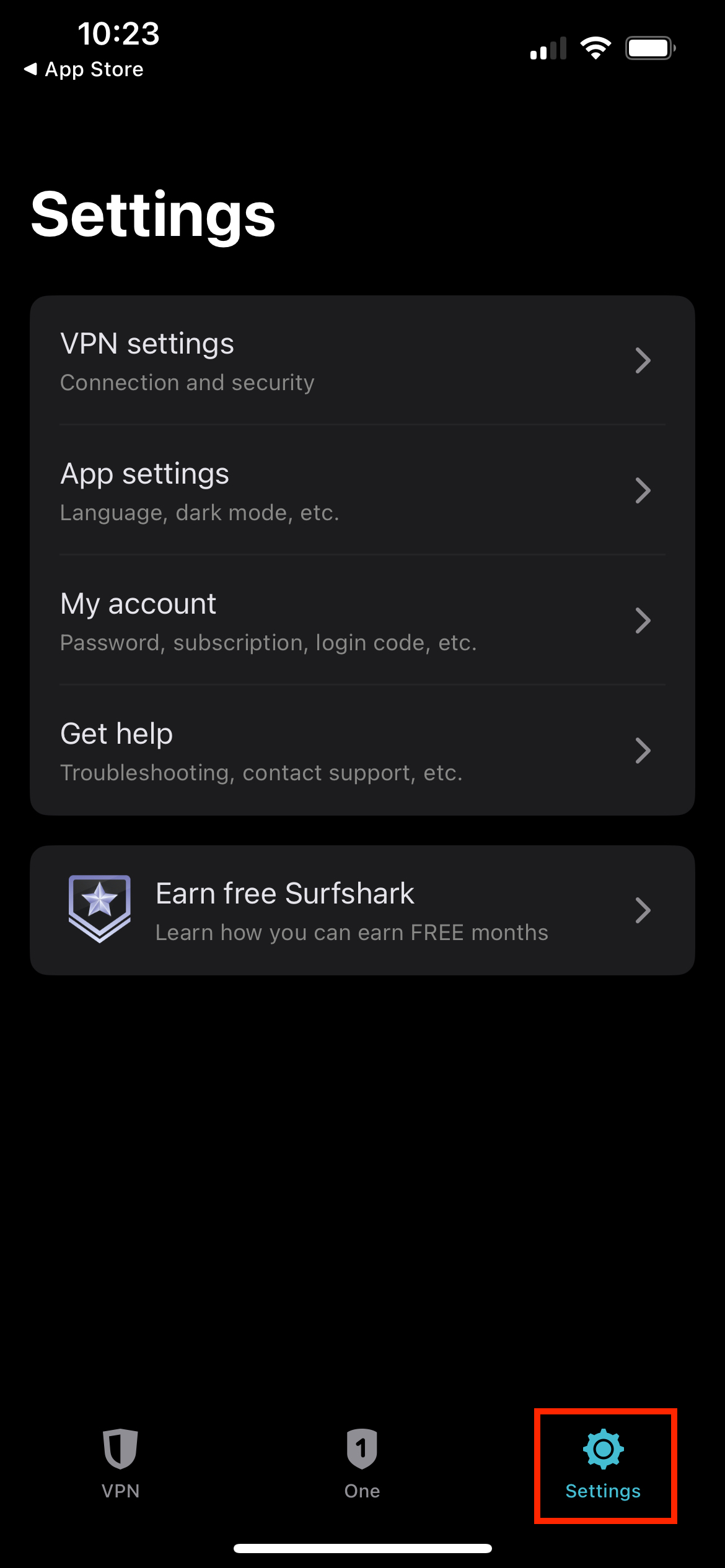Switch to the VPN tab
This screenshot has width=725, height=1568.
[120, 1464]
